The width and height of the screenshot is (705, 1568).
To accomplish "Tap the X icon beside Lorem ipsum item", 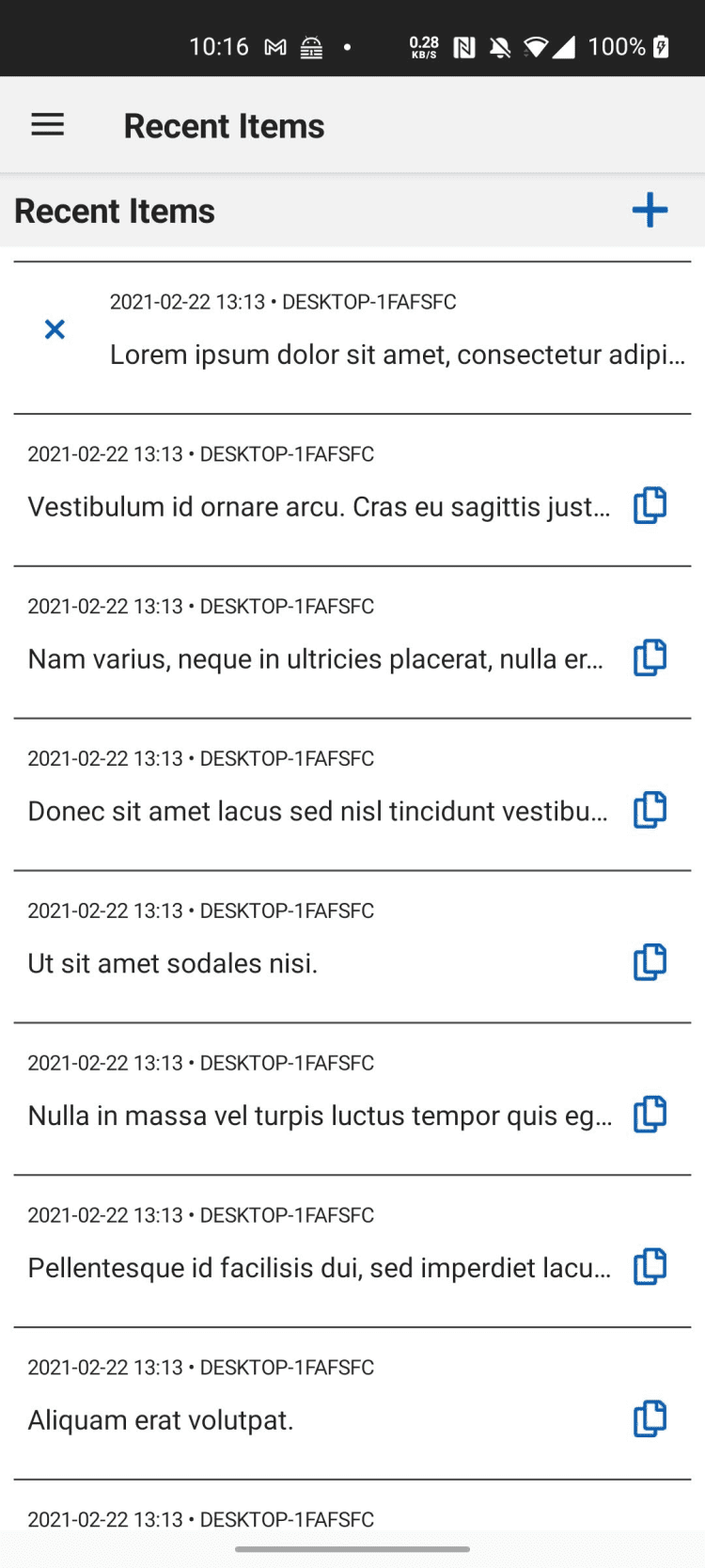I will point(55,329).
